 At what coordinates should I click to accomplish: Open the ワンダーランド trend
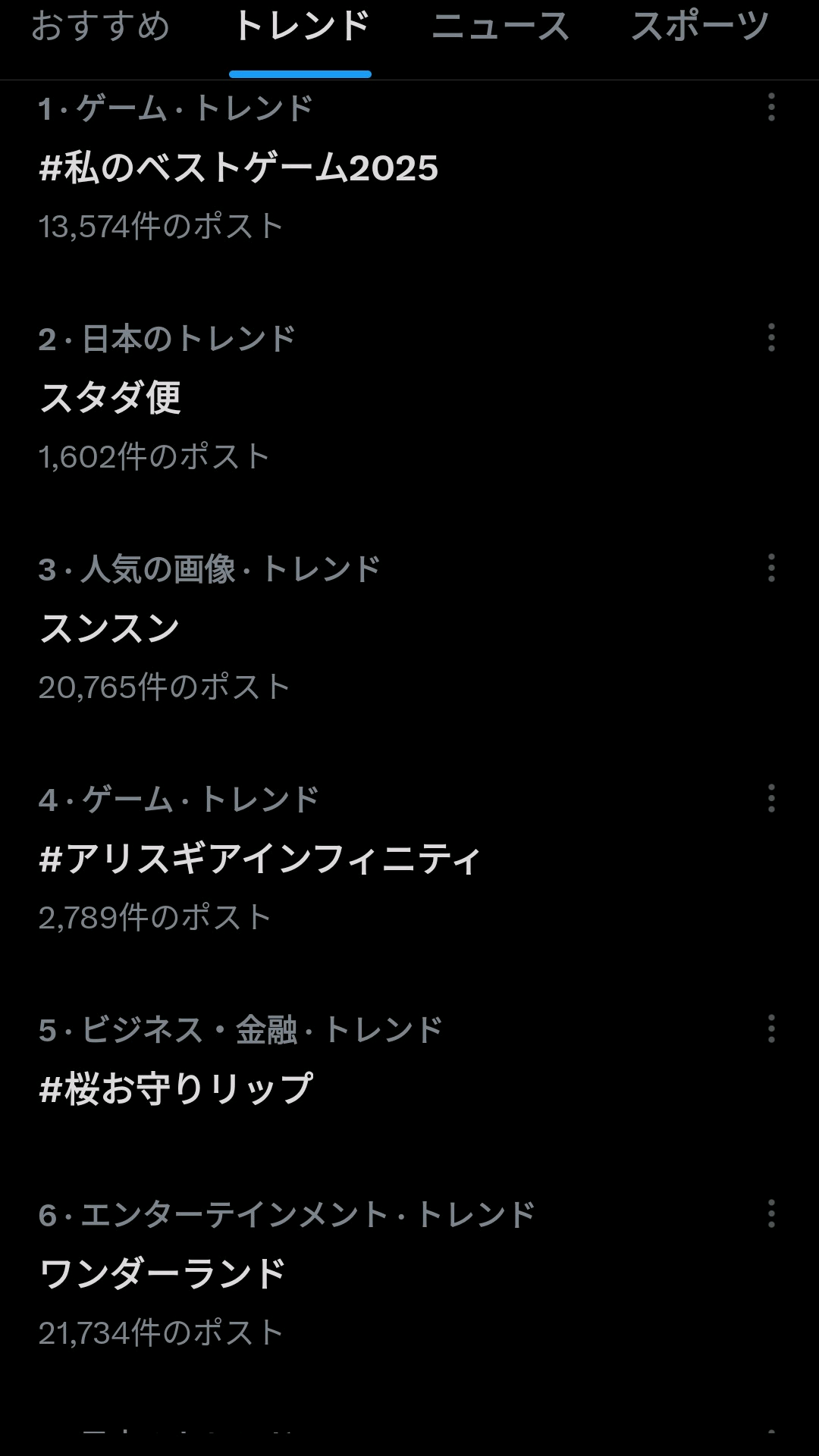tap(163, 1274)
